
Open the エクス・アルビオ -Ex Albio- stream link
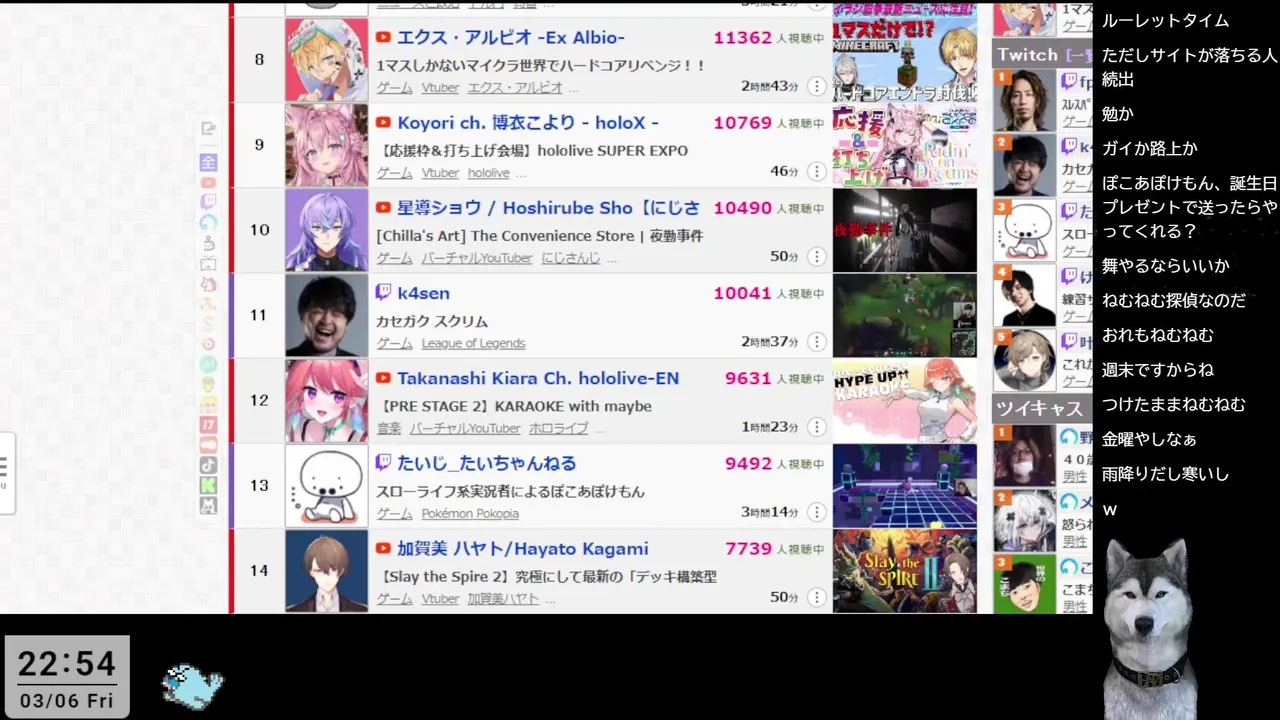click(510, 38)
